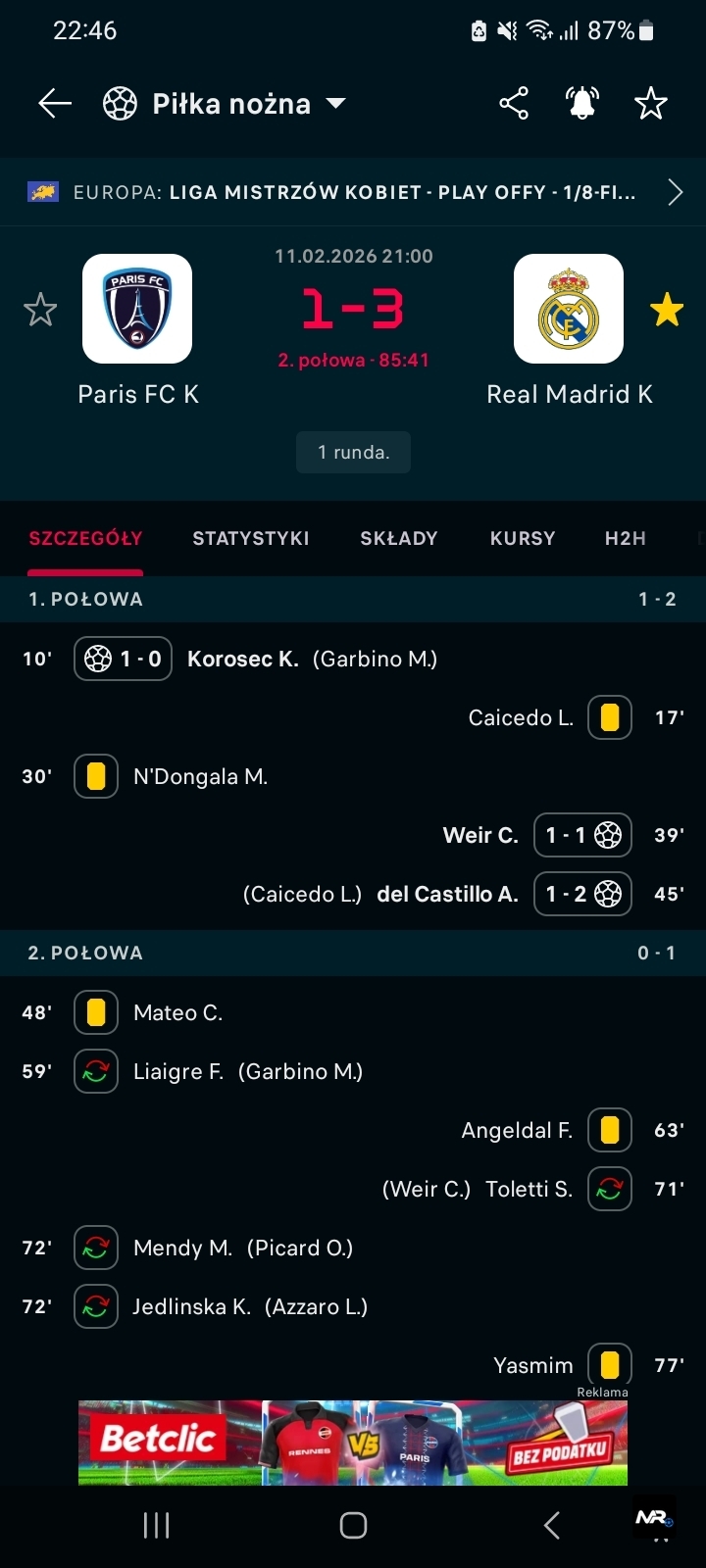Open the Paris FC K team page

(137, 310)
